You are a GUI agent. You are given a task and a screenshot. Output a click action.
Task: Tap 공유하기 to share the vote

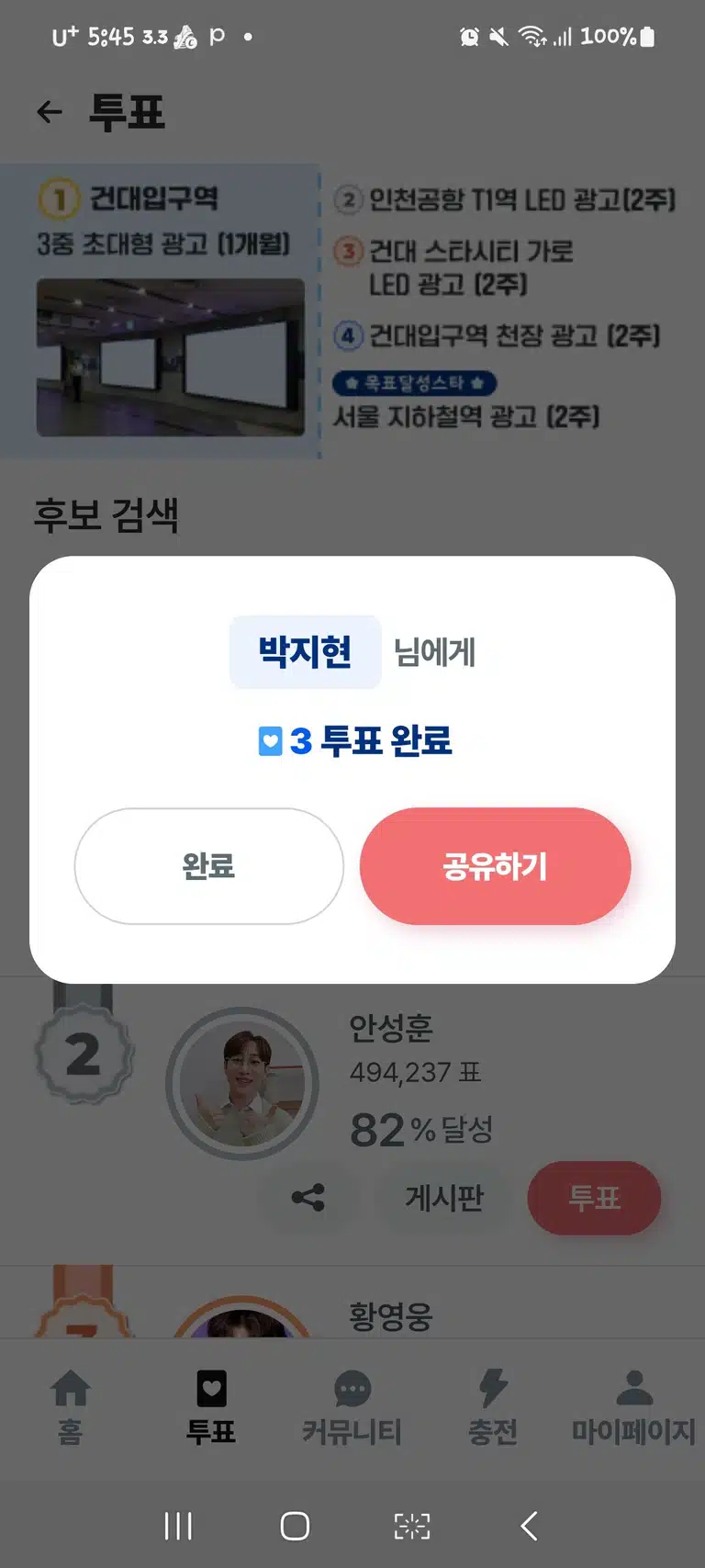pos(495,866)
